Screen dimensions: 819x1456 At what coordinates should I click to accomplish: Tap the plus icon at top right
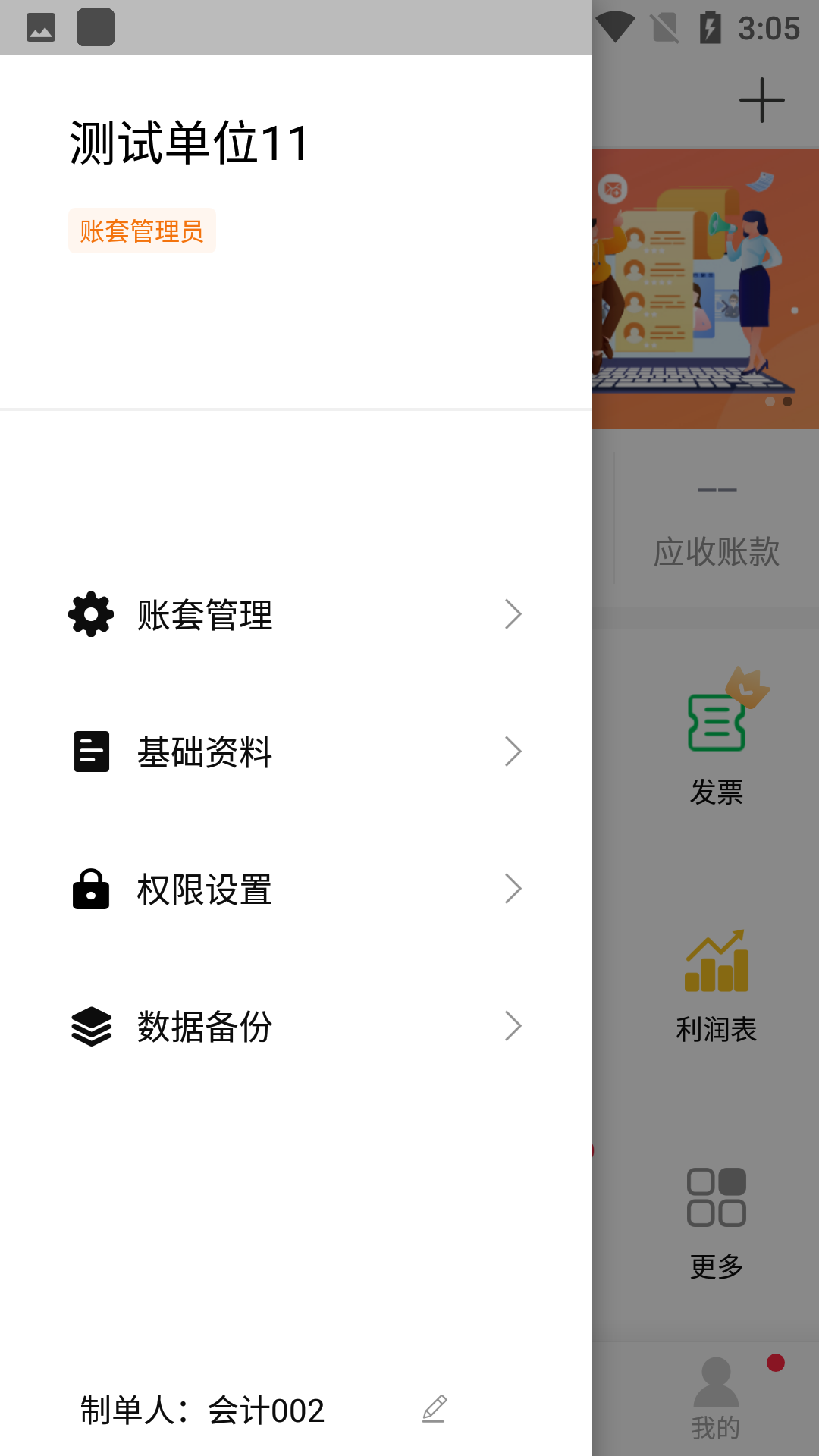click(x=763, y=99)
